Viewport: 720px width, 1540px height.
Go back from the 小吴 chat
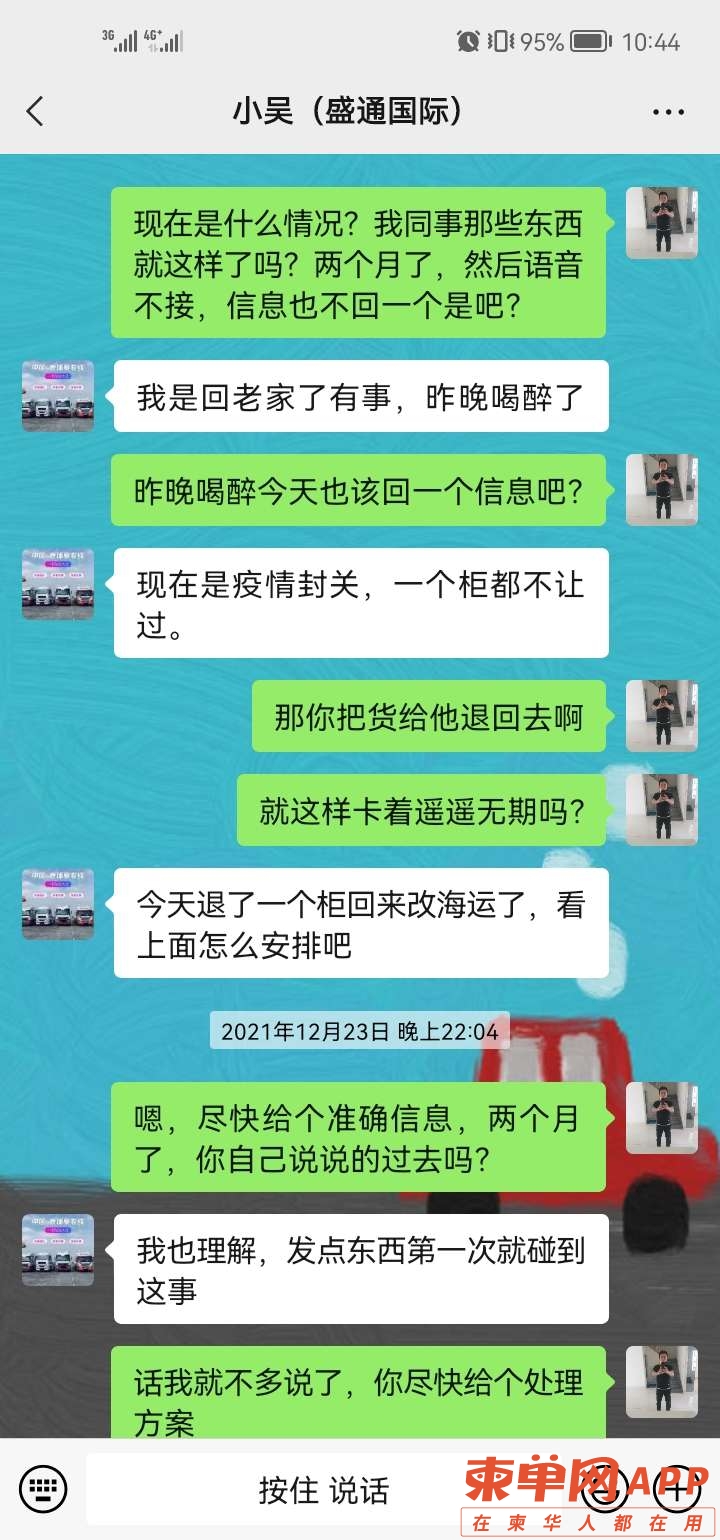coord(35,111)
